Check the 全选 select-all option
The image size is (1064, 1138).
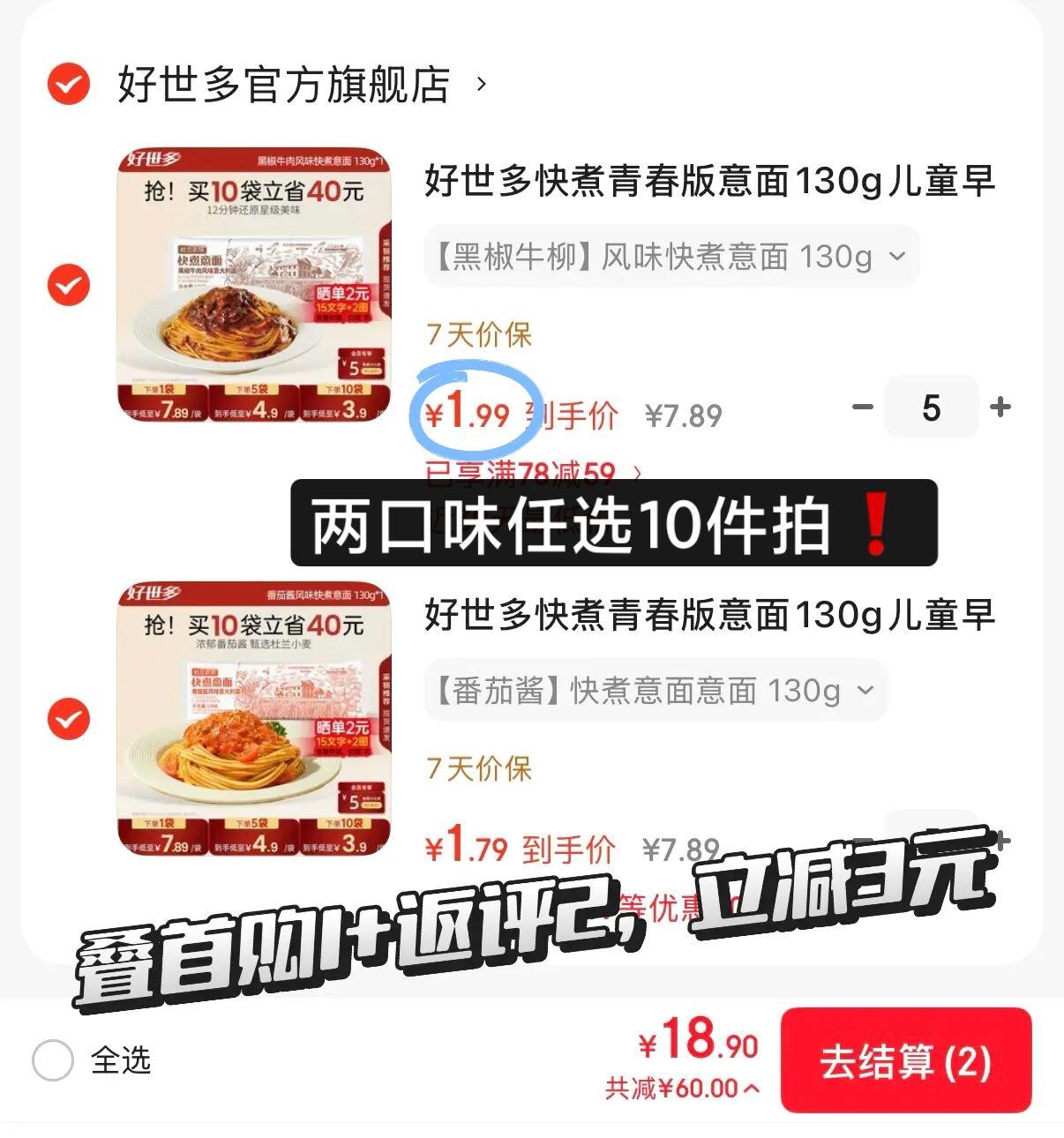[x=53, y=1059]
